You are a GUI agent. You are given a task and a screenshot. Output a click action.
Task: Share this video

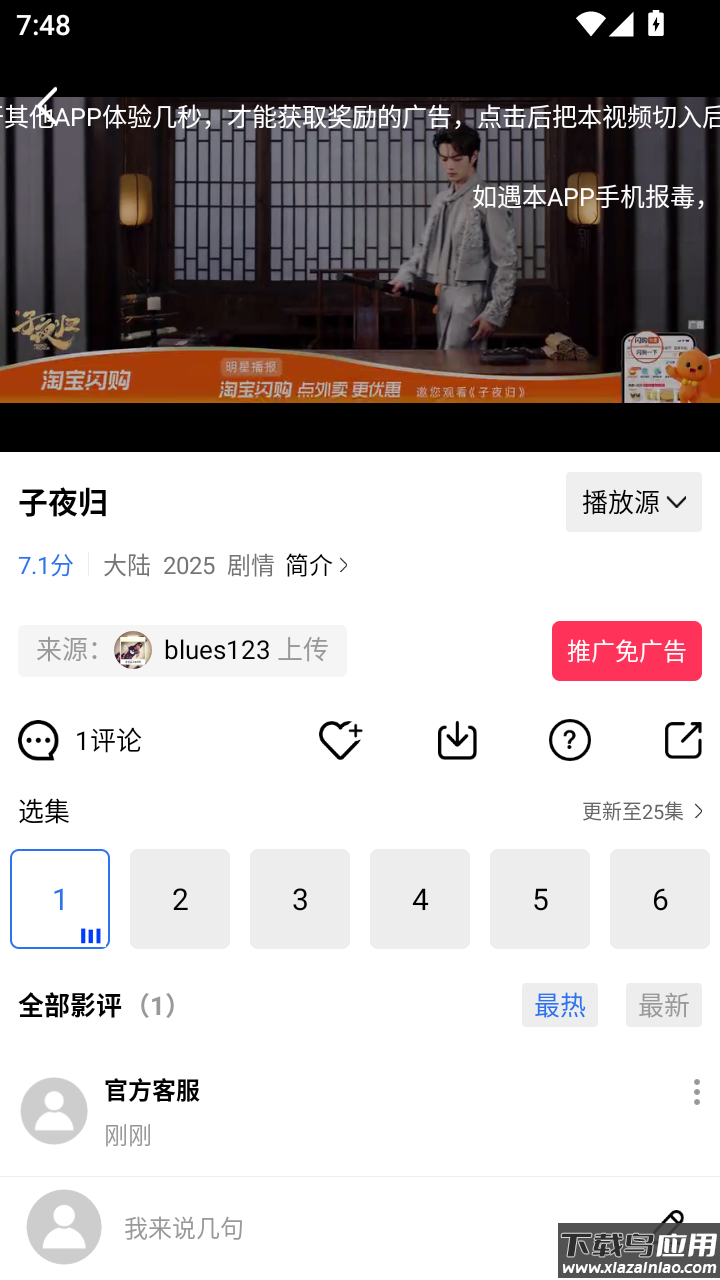pyautogui.click(x=683, y=741)
